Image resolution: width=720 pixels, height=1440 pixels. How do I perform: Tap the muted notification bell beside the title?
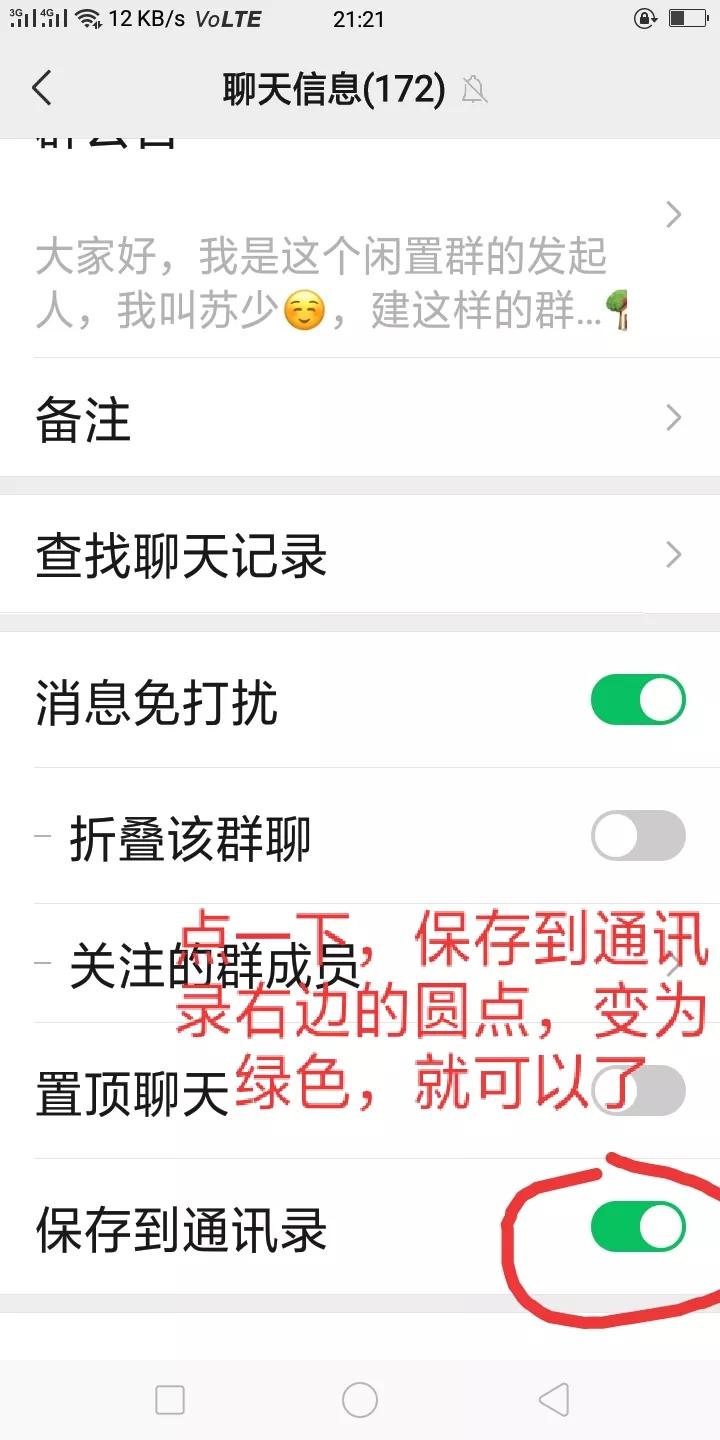(x=474, y=90)
